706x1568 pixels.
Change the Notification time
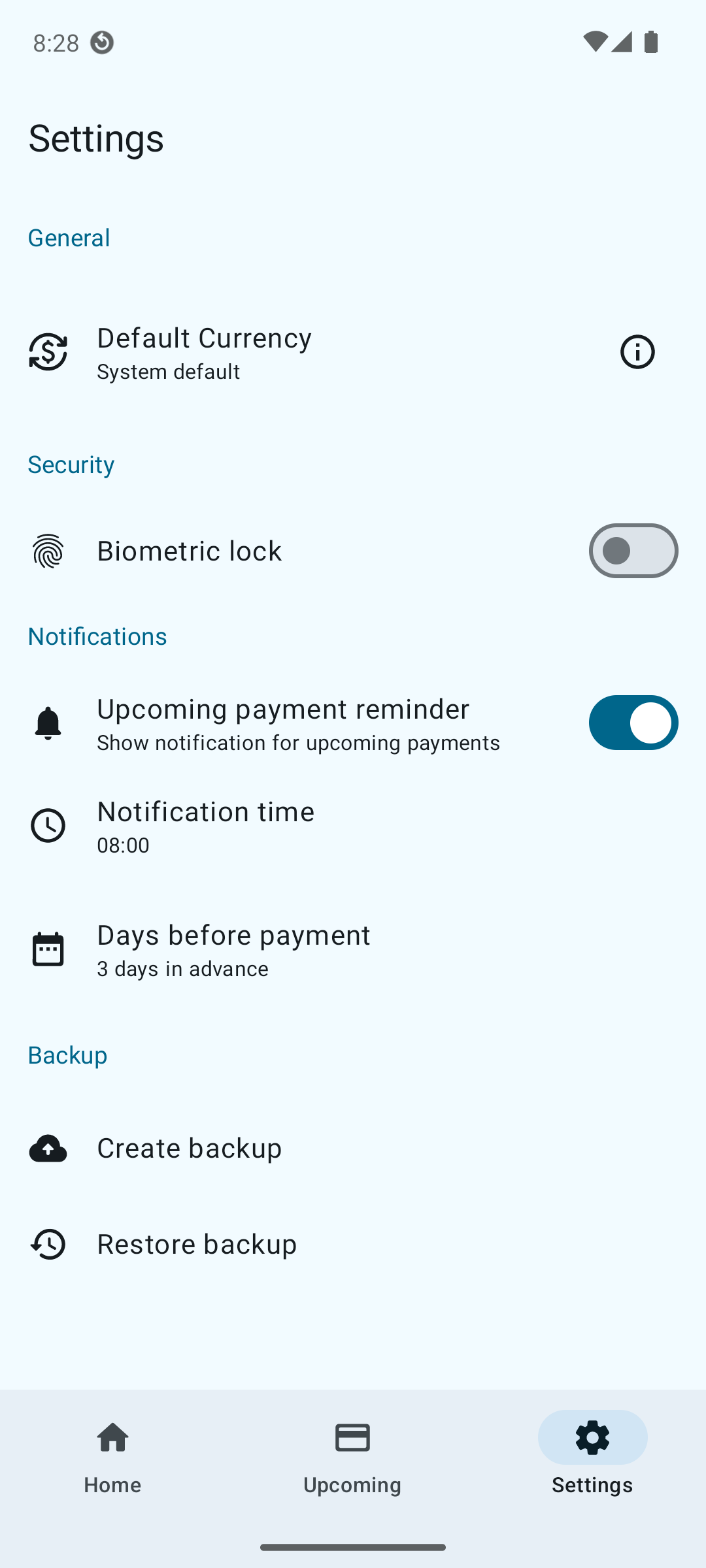pyautogui.click(x=353, y=826)
